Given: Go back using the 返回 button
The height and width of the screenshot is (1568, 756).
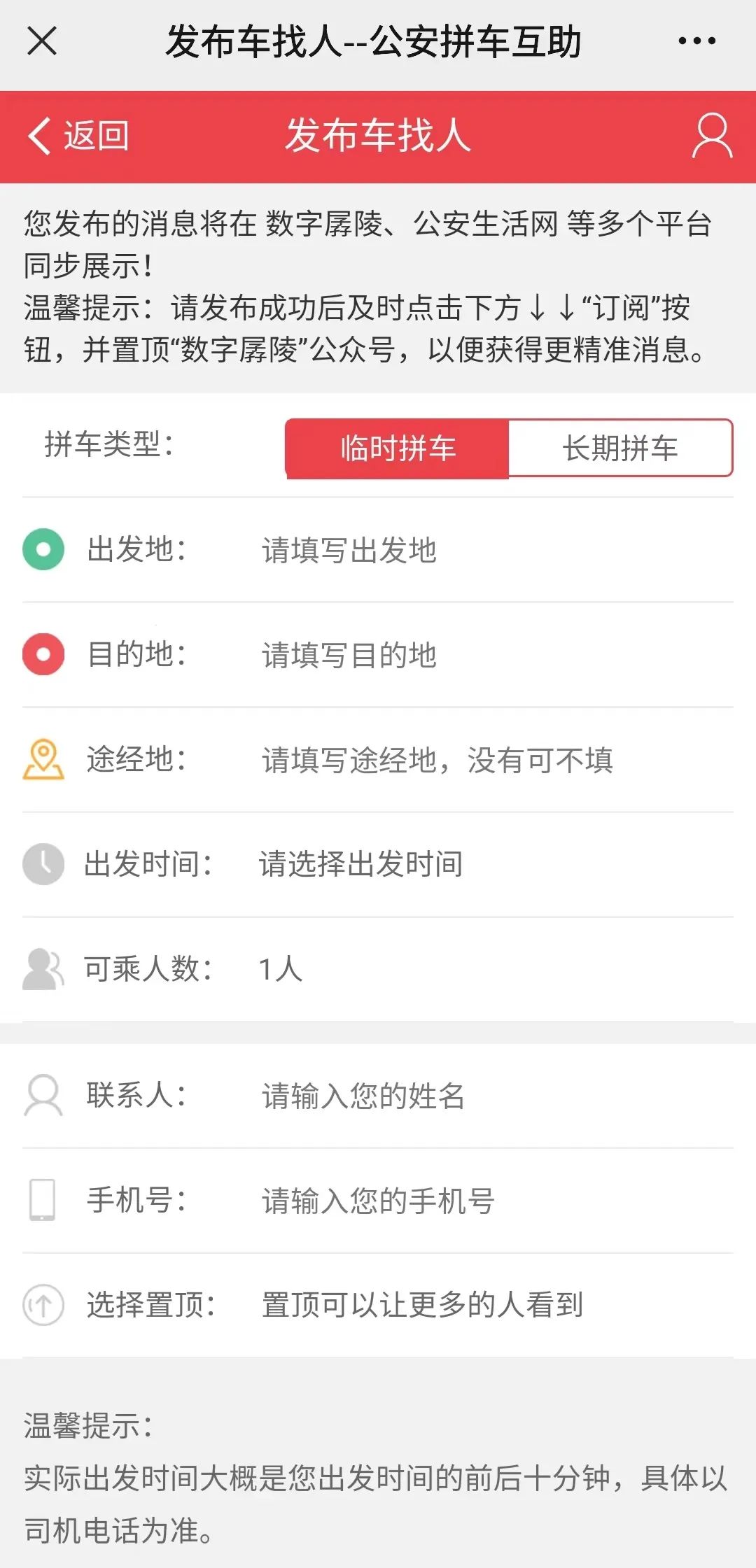Looking at the screenshot, I should (x=78, y=136).
